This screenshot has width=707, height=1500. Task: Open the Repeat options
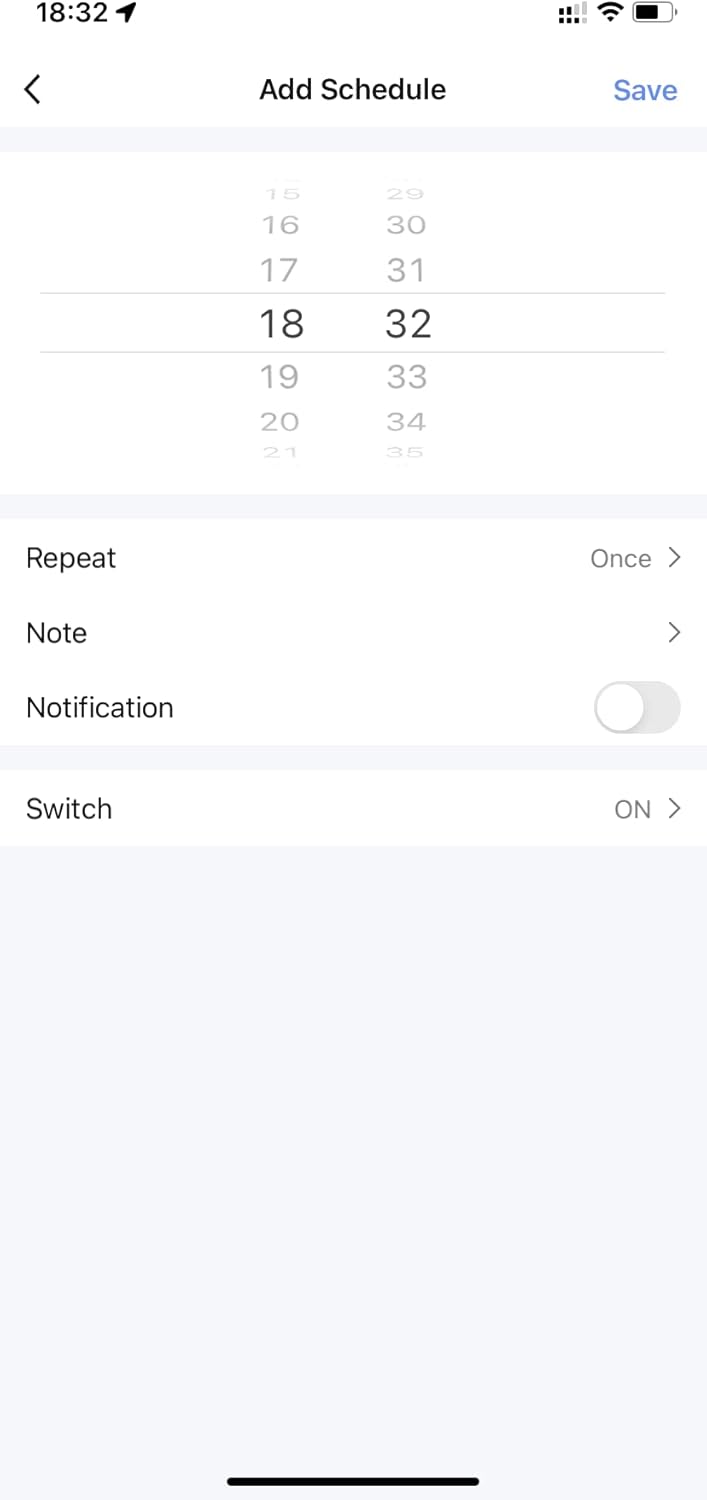pos(353,558)
